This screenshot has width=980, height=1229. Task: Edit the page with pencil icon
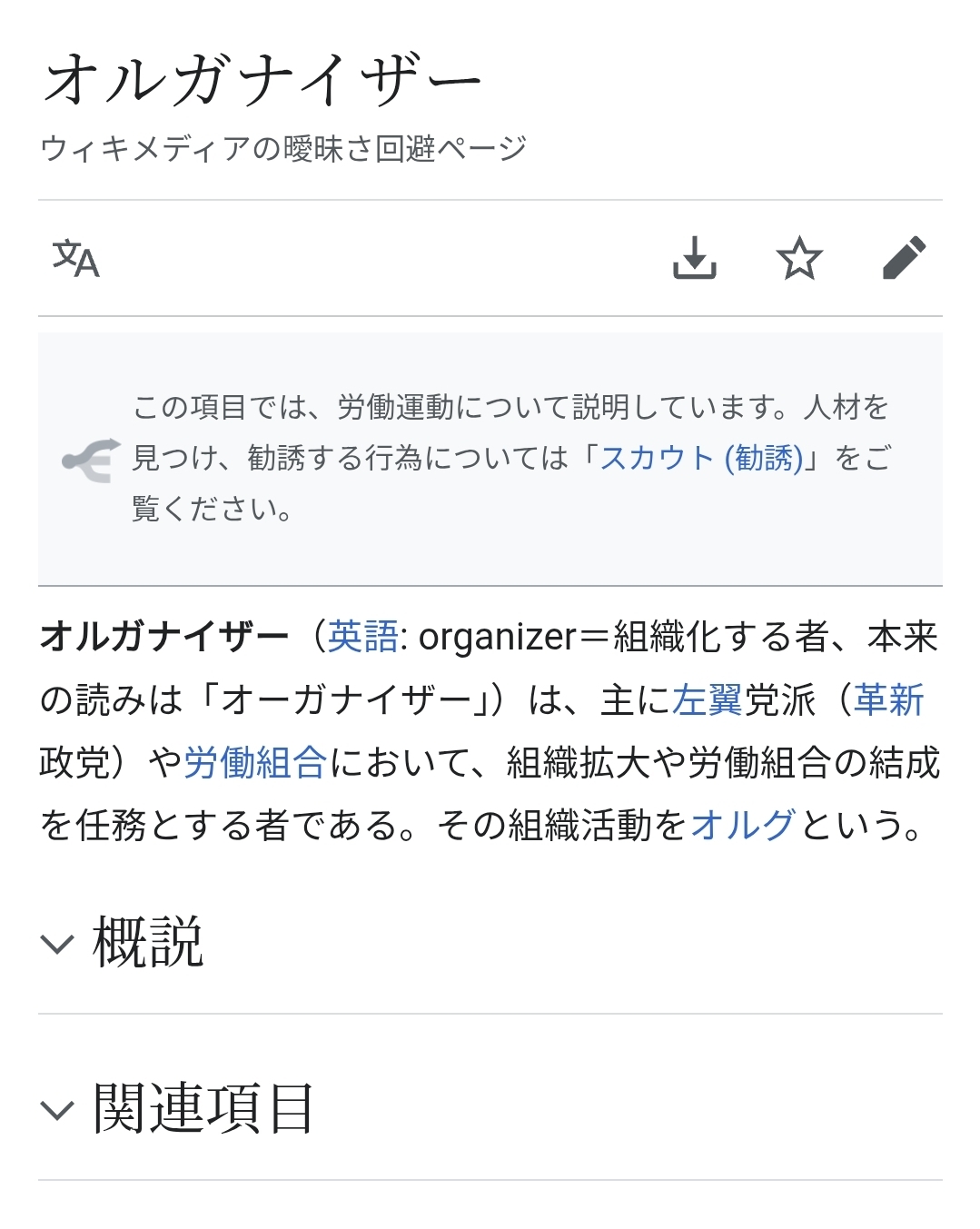point(904,259)
